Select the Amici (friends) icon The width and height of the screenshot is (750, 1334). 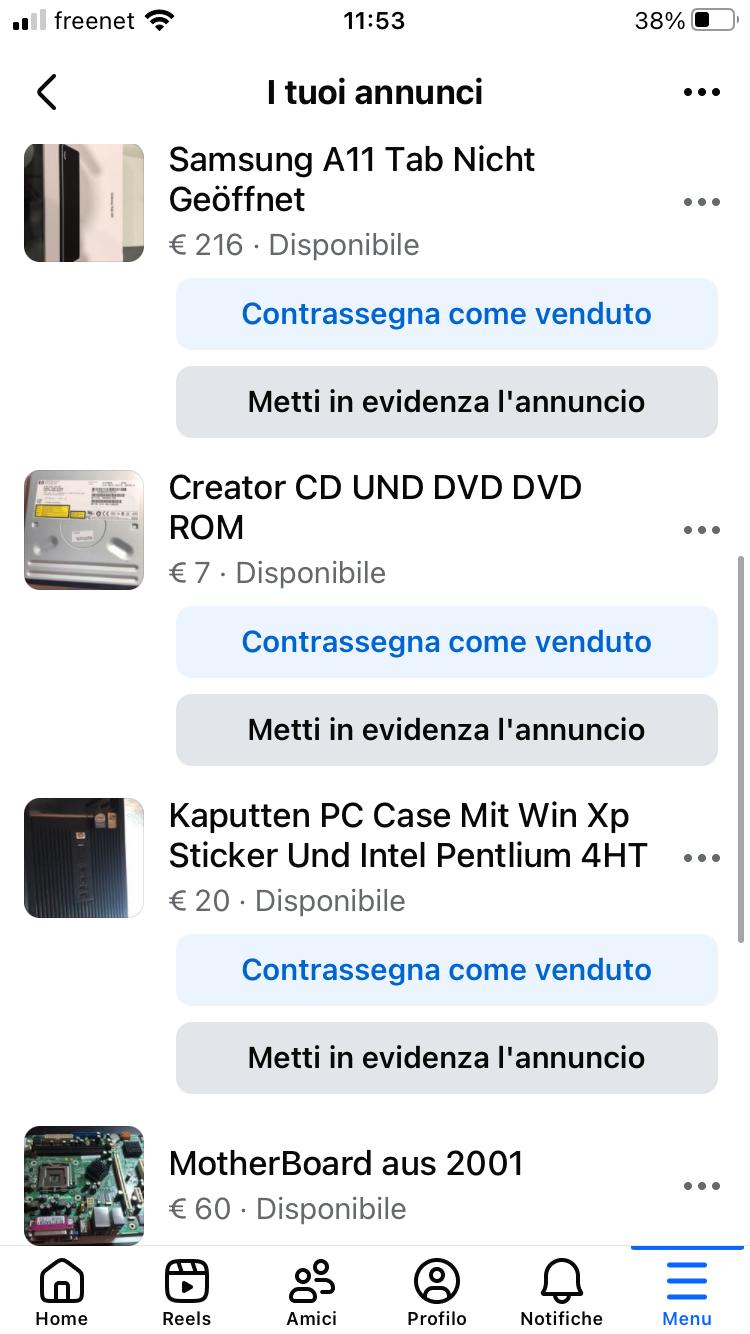coord(311,1280)
